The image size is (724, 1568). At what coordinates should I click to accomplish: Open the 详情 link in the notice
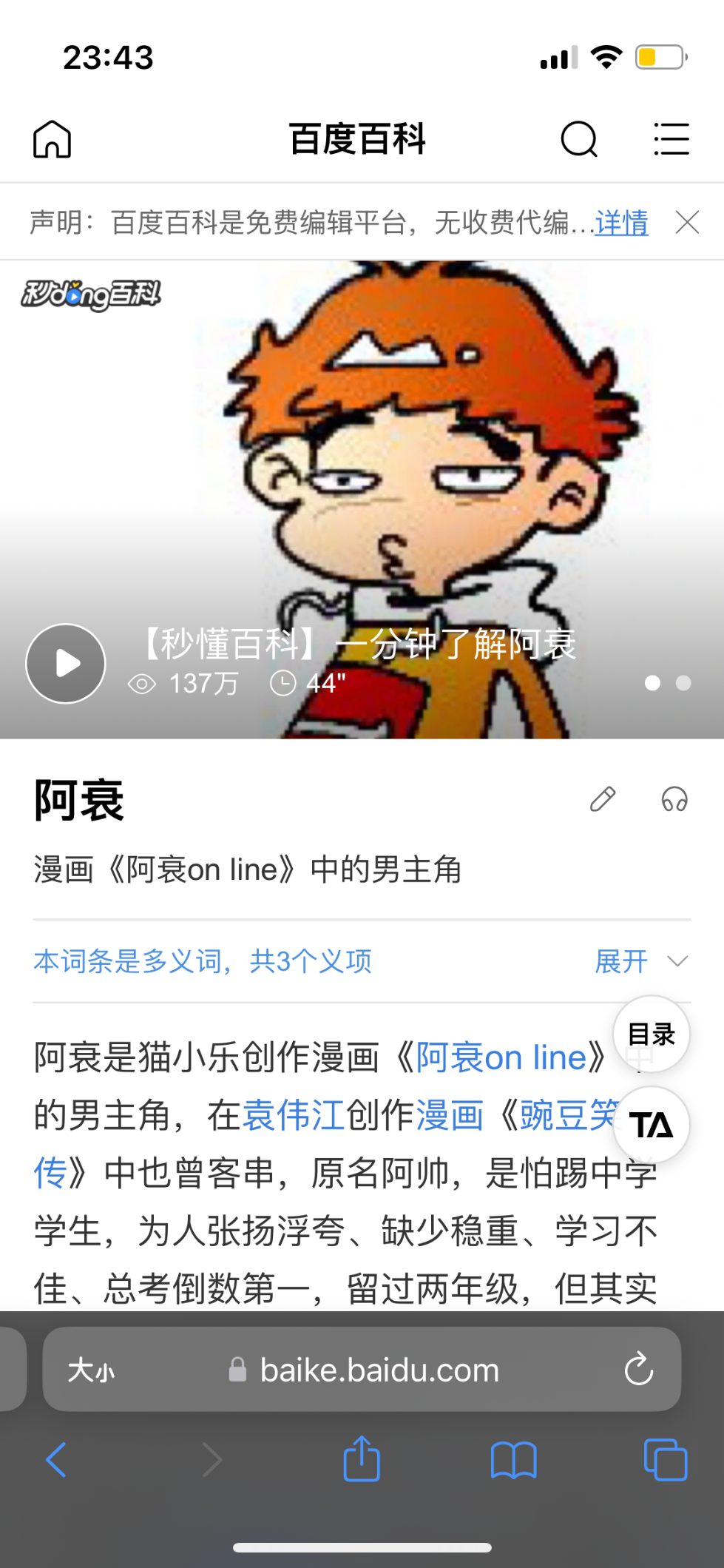coord(621,222)
